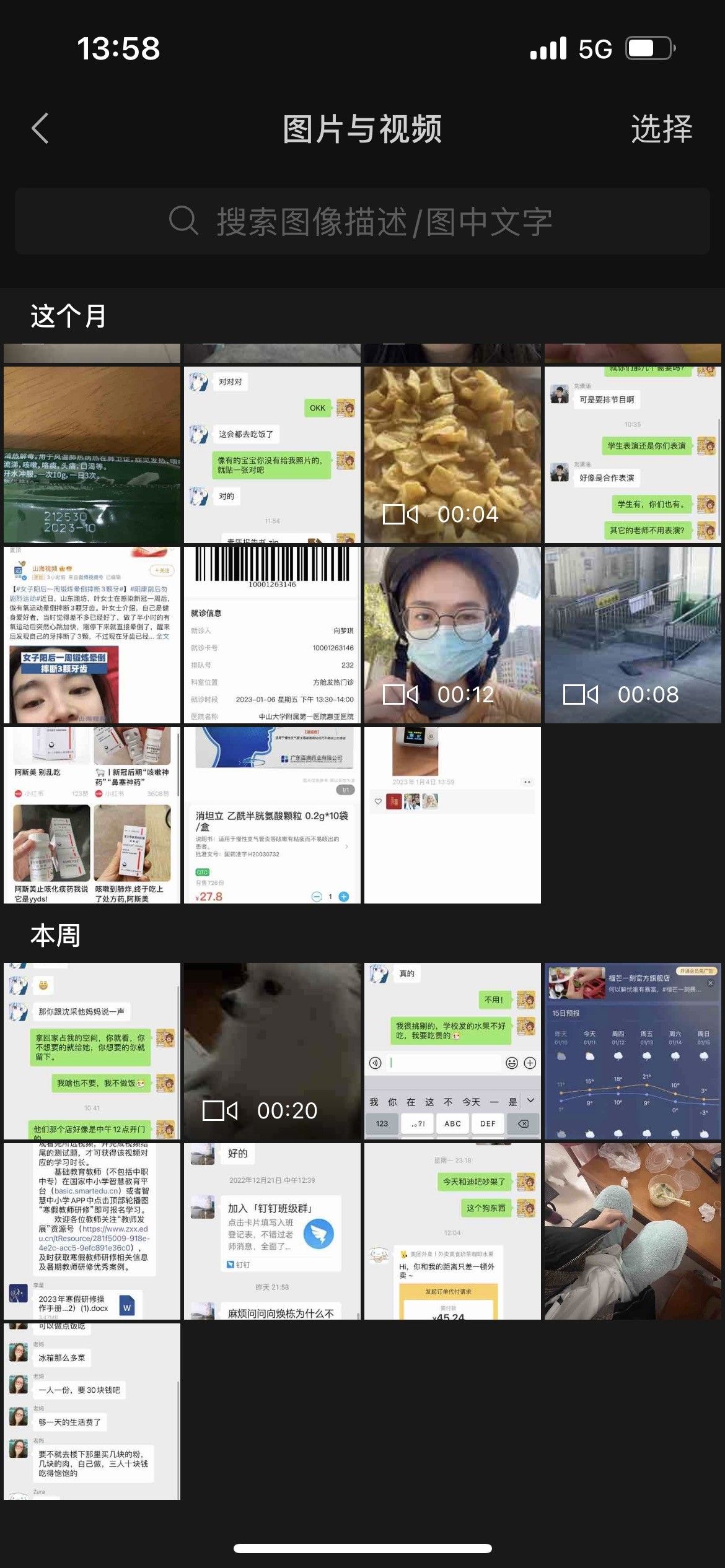Open the 这会都去吃饭了 chat screenshot
This screenshot has width=725, height=1568.
(272, 455)
